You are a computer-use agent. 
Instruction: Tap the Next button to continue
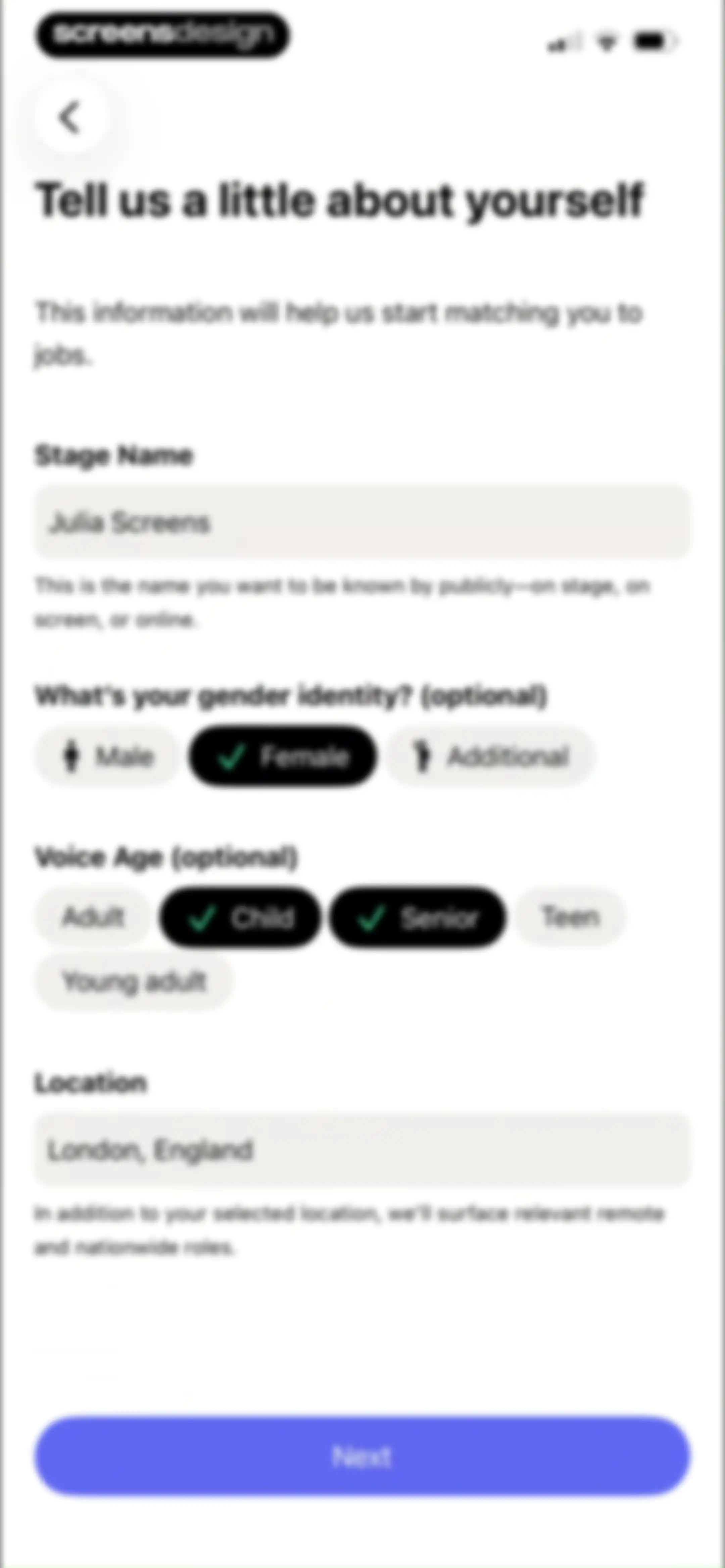[x=362, y=1456]
